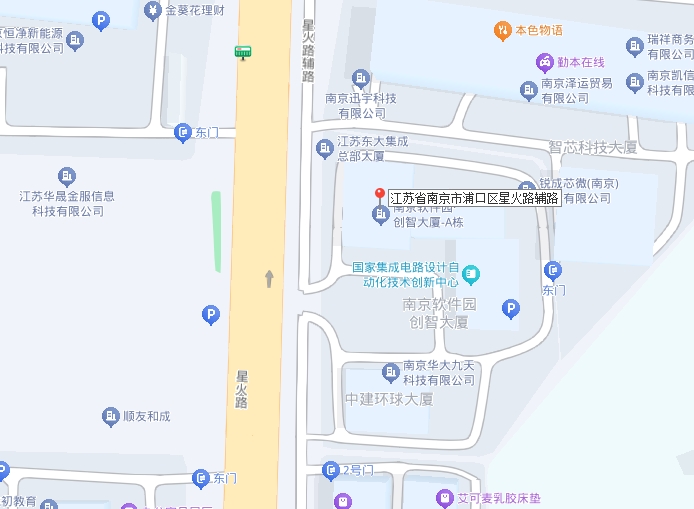Select the 南京软件园创智大厦-A栋 POI
Screen dimensions: 694x509
coord(380,214)
